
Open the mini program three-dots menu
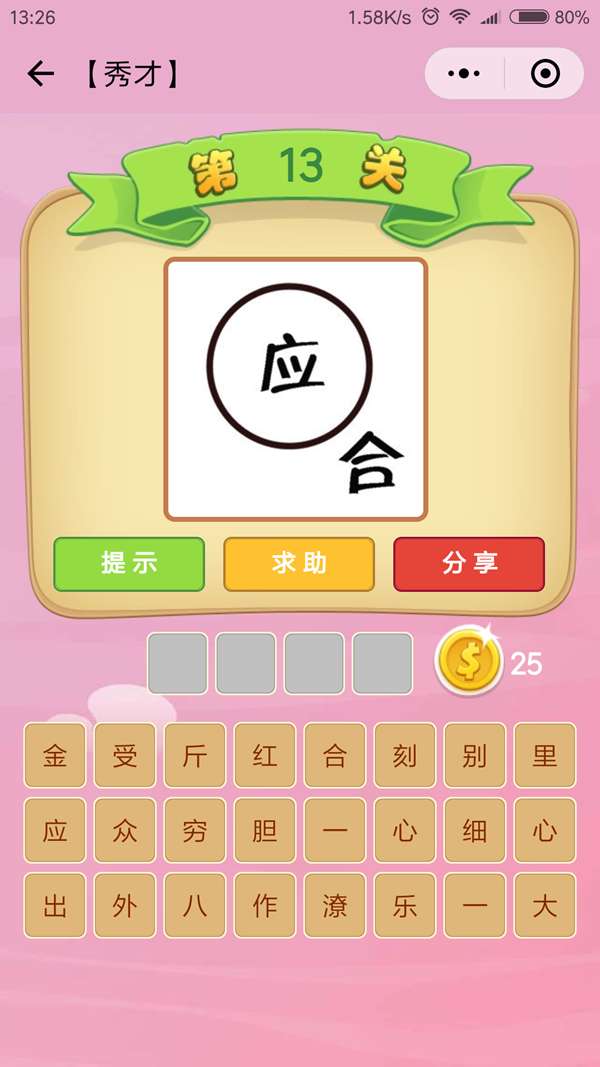pyautogui.click(x=464, y=74)
